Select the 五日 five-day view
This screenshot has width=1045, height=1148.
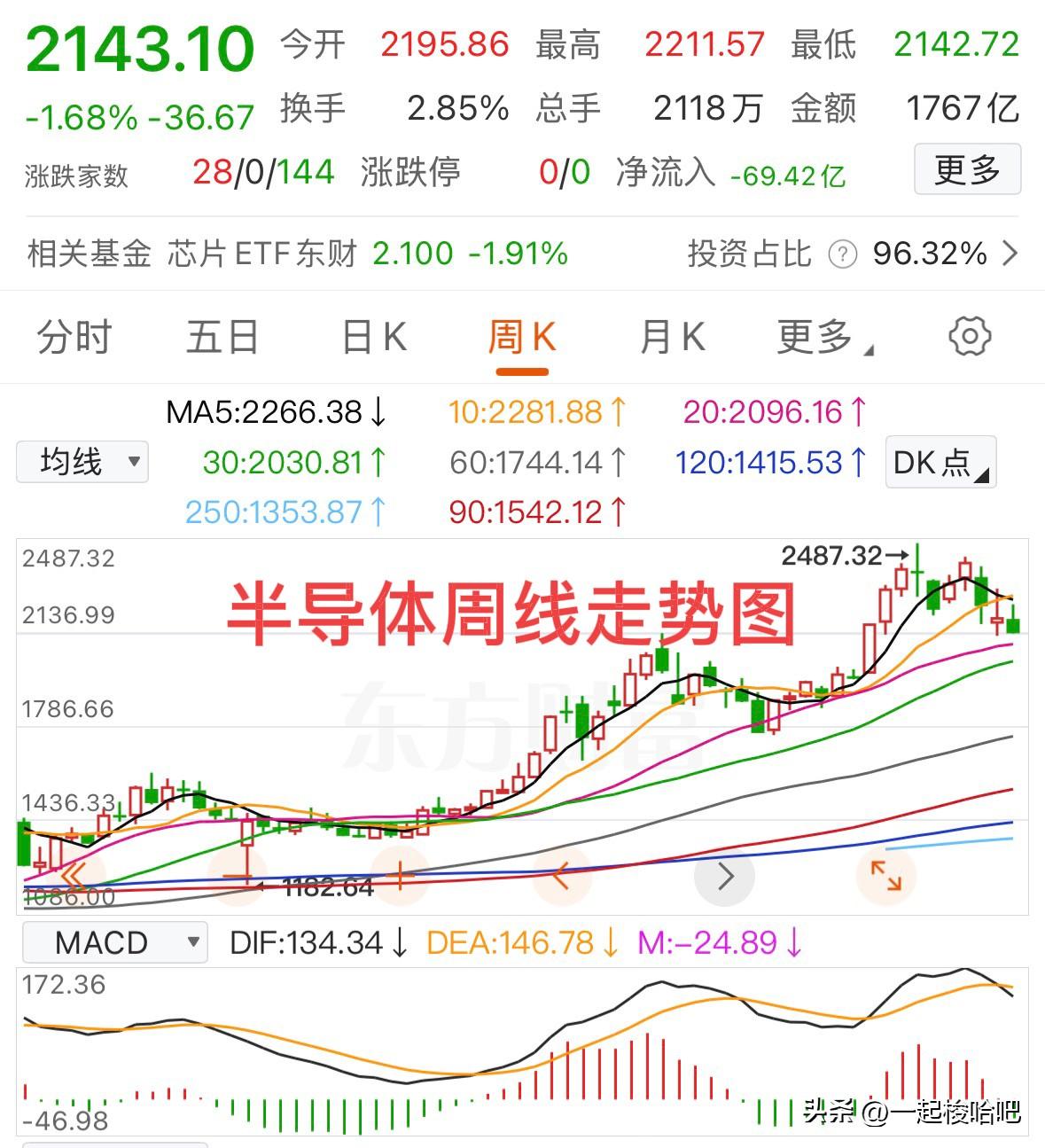click(x=222, y=337)
